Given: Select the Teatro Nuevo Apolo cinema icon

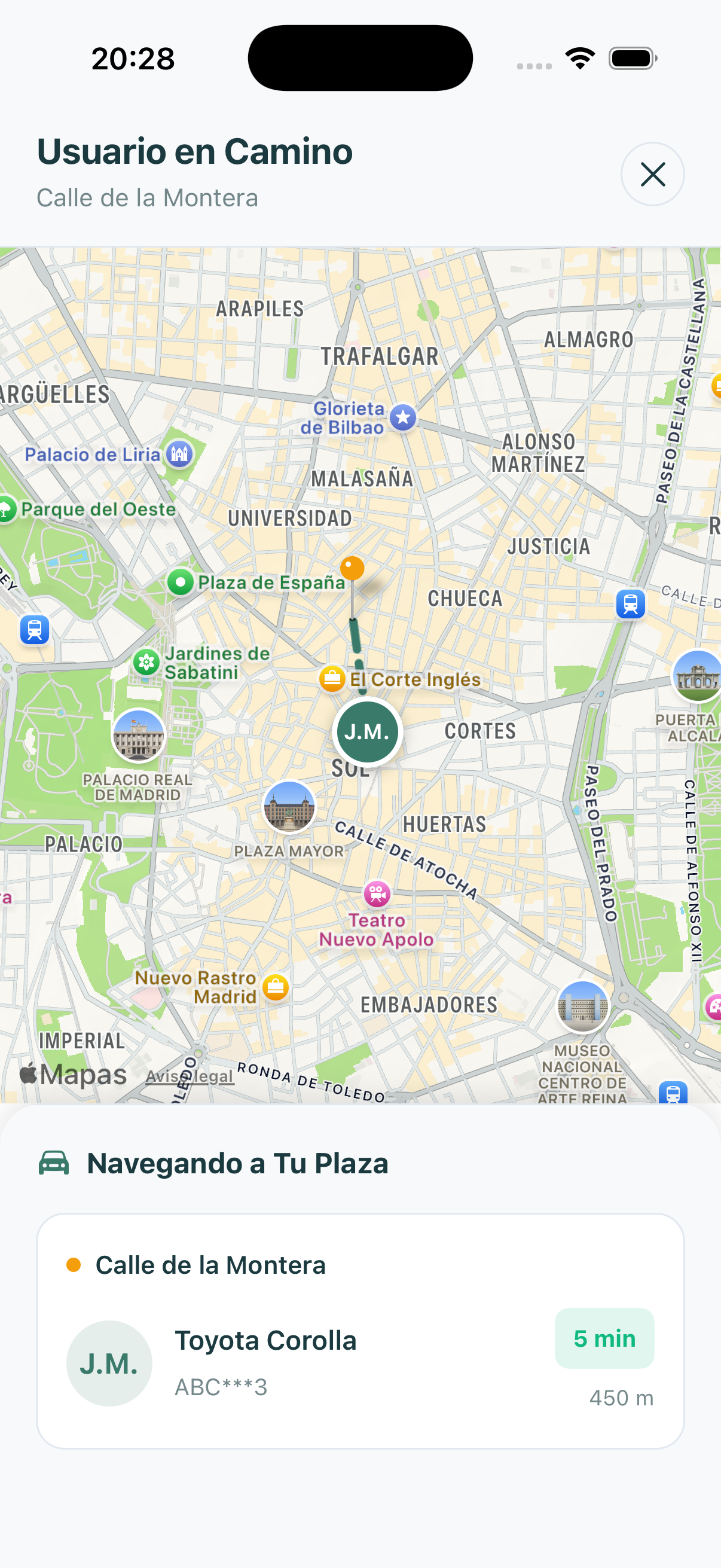Looking at the screenshot, I should point(377,893).
